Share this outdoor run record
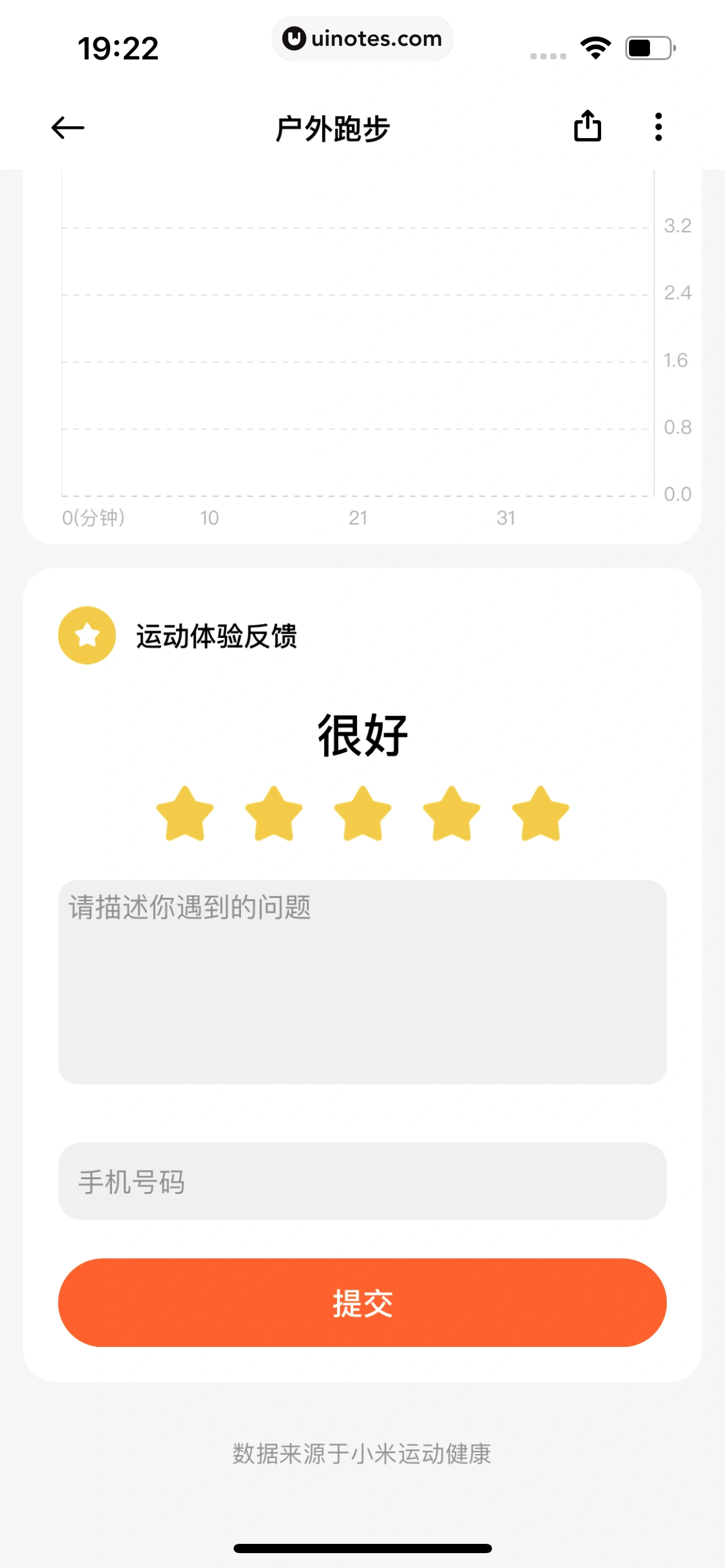The height and width of the screenshot is (1568, 725). click(587, 127)
